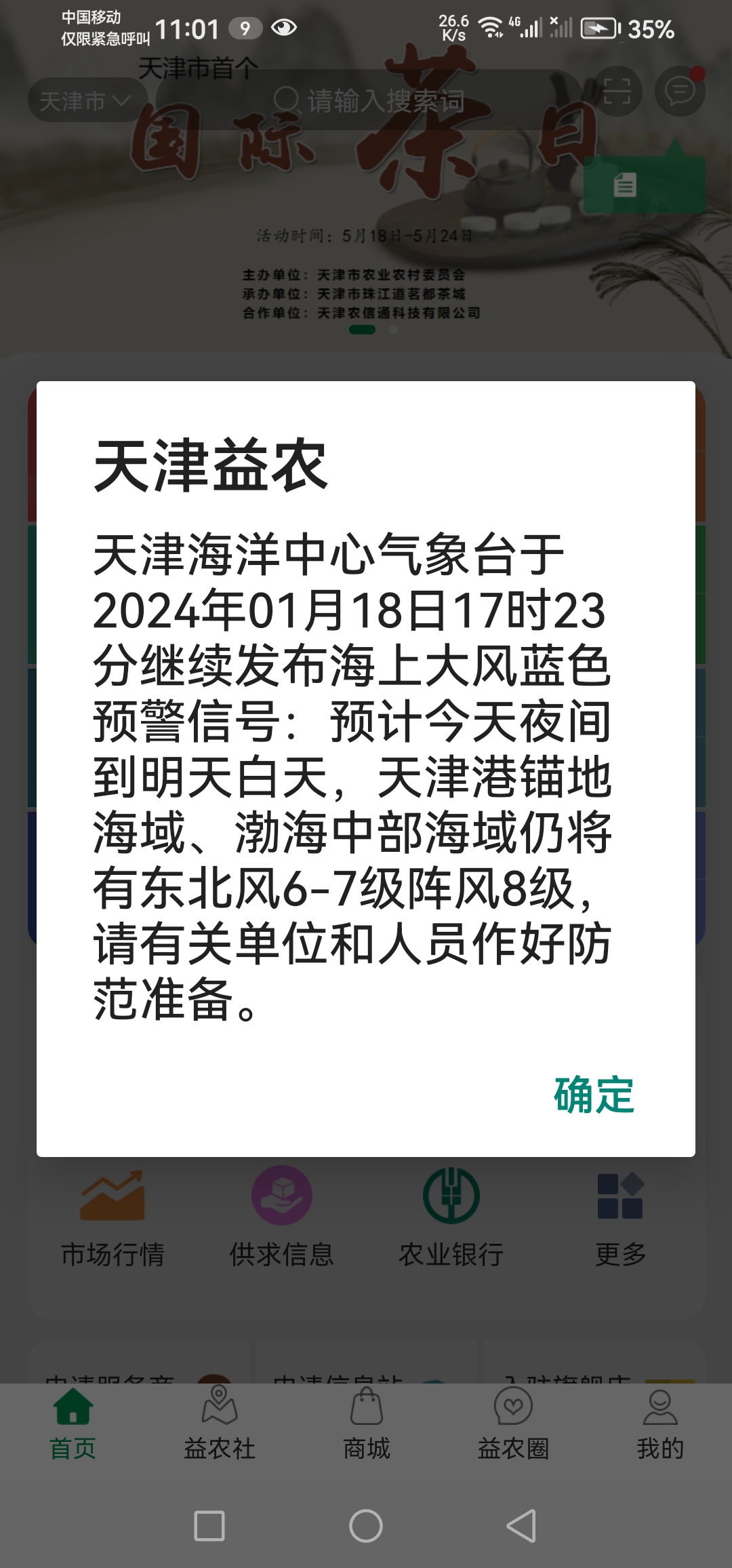Screen dimensions: 732x1568
Task: Tap 确定 to dismiss the weather alert
Action: coord(594,1095)
